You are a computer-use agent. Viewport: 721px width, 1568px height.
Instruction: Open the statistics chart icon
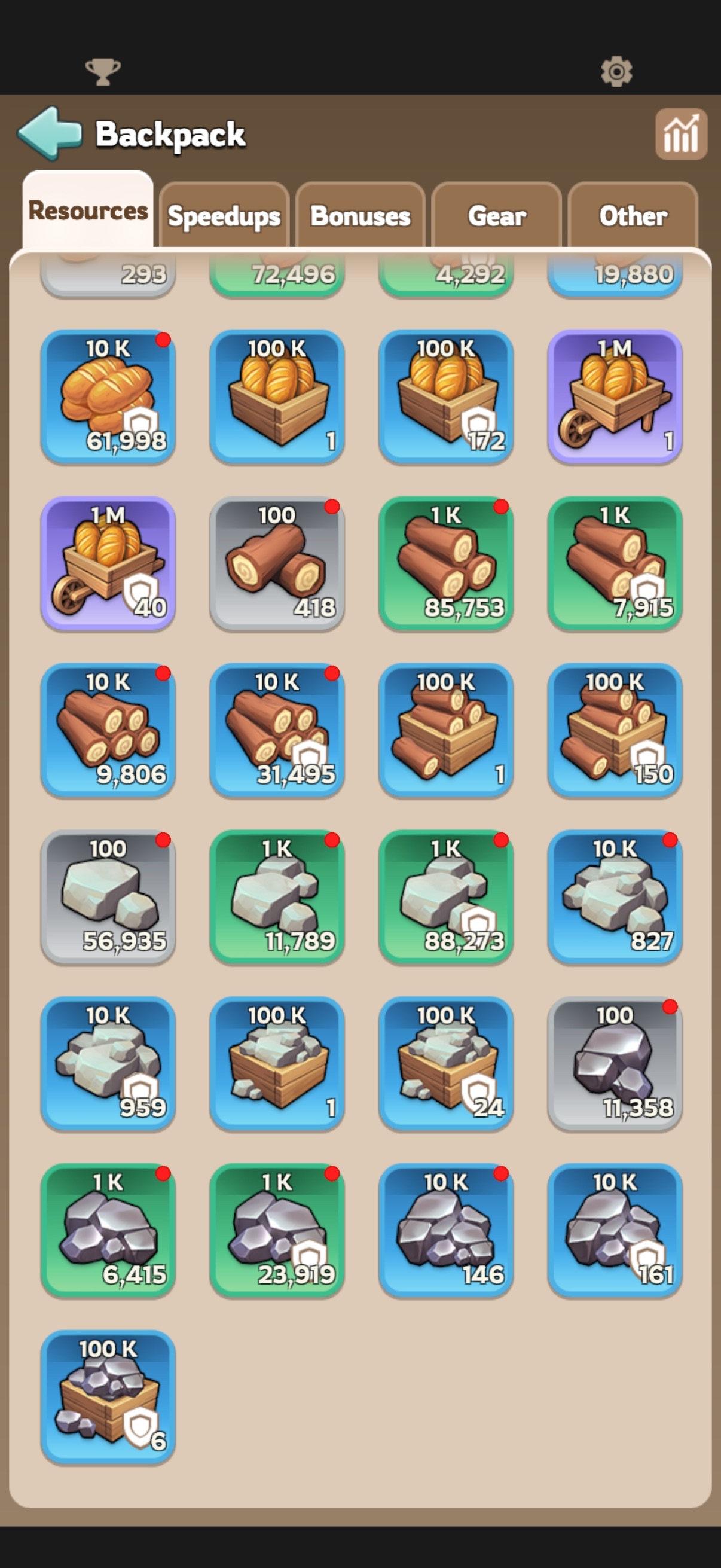pos(681,134)
